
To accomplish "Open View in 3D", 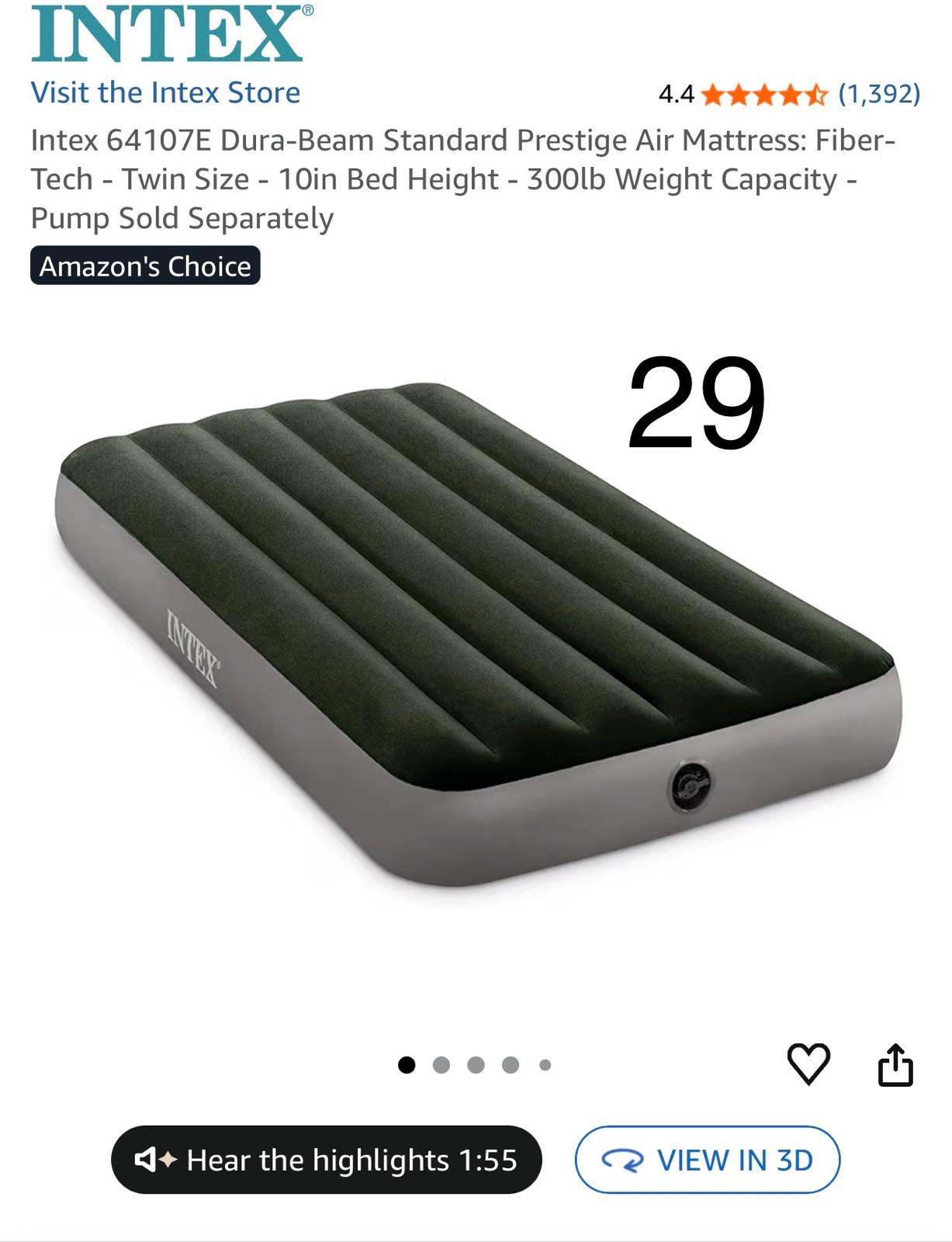I will (707, 1160).
